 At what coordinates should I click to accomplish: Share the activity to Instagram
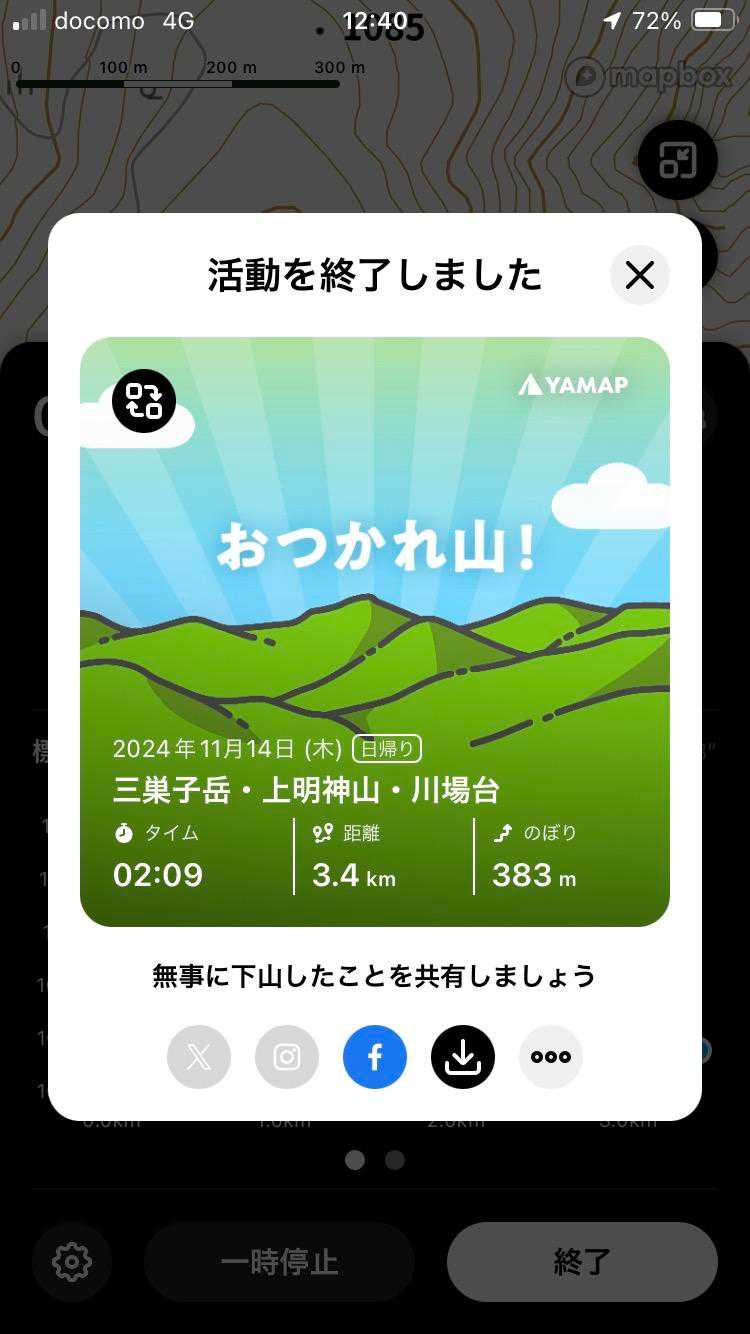pyautogui.click(x=287, y=1057)
